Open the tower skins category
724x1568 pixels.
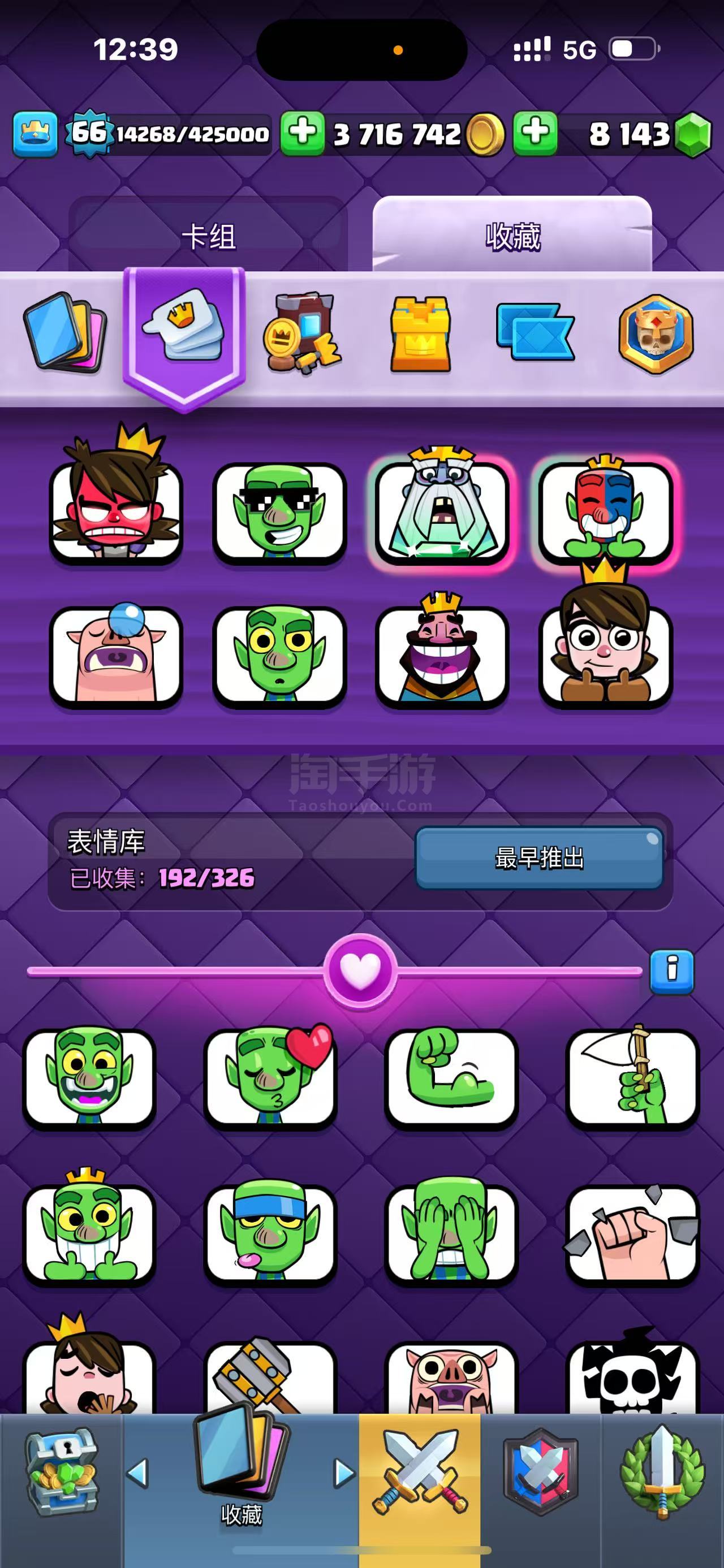click(420, 334)
